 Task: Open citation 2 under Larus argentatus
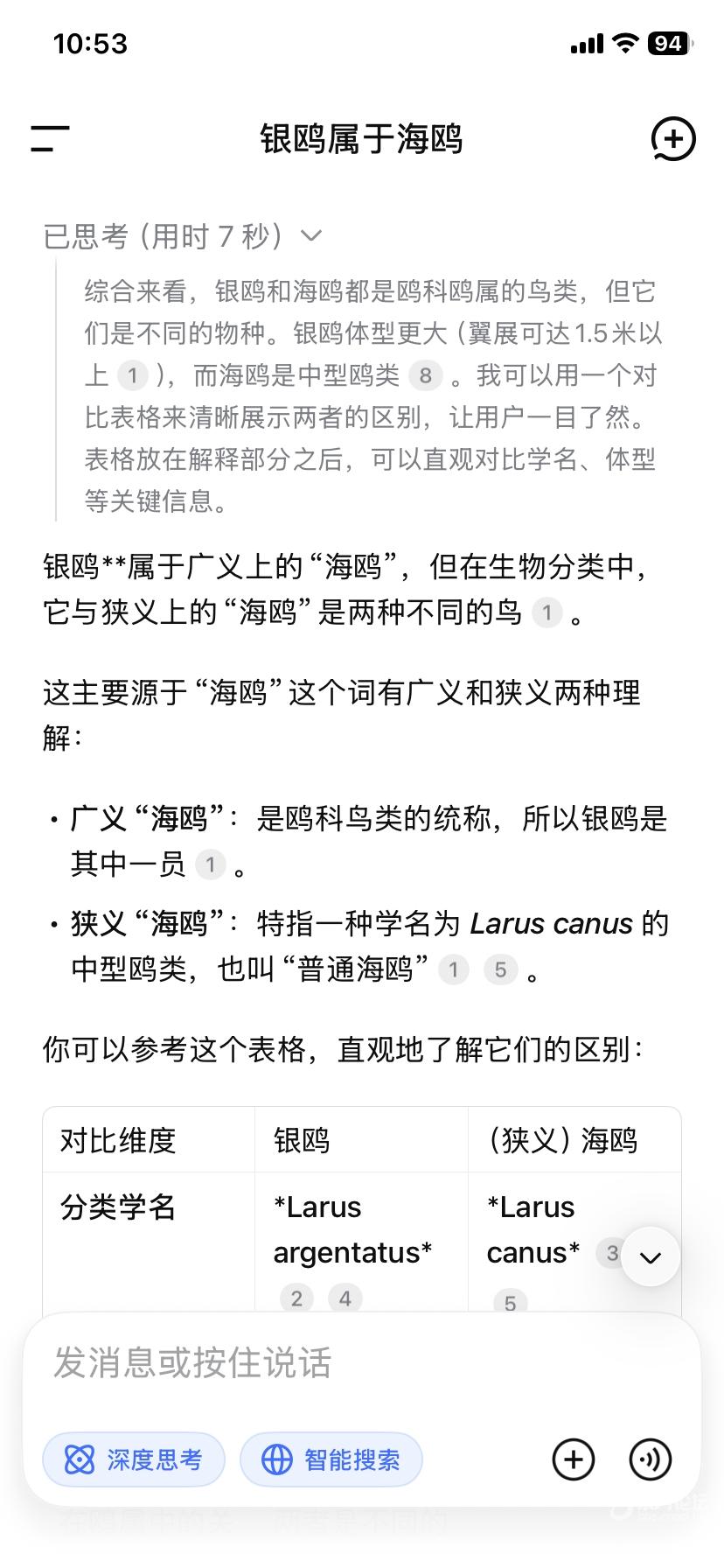[296, 1298]
